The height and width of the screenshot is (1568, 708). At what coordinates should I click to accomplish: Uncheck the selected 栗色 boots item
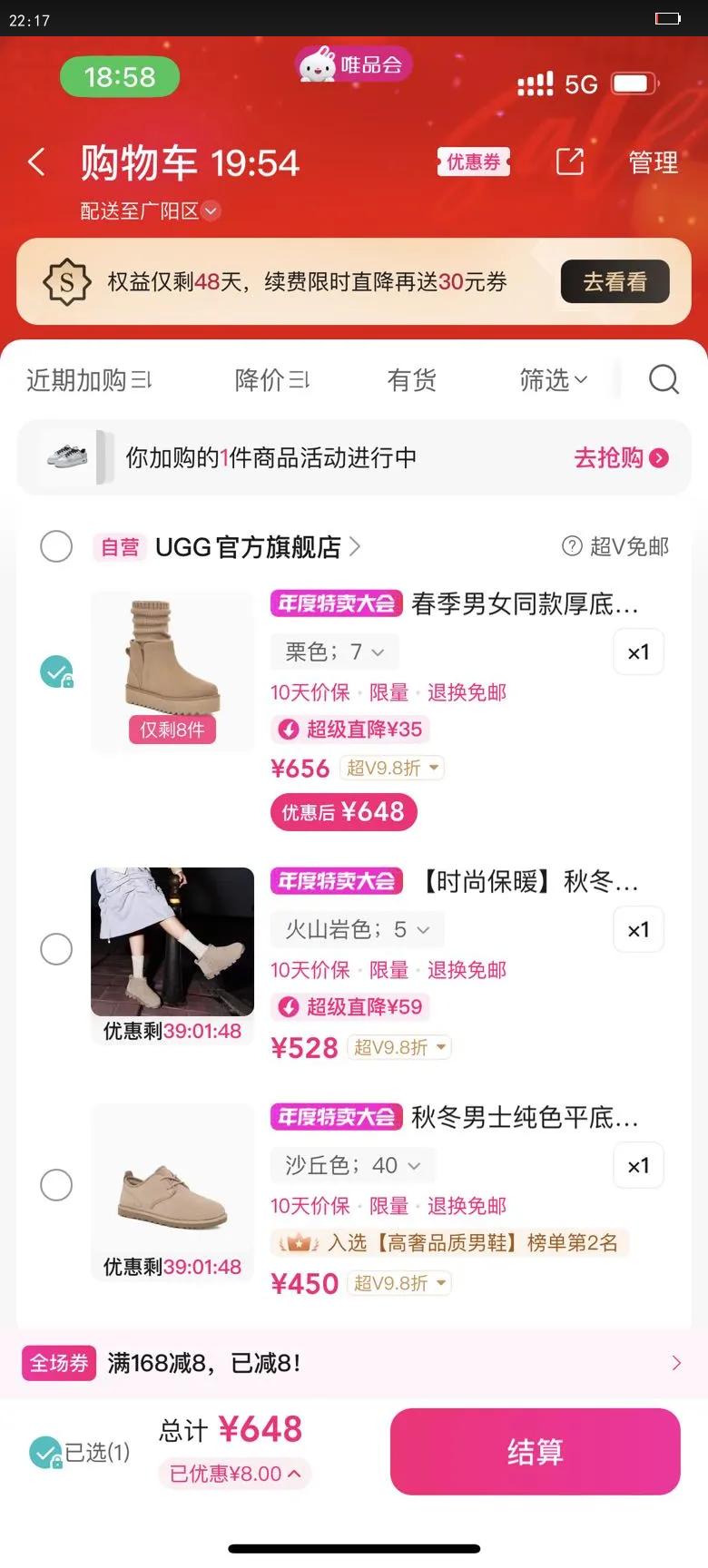click(x=56, y=670)
